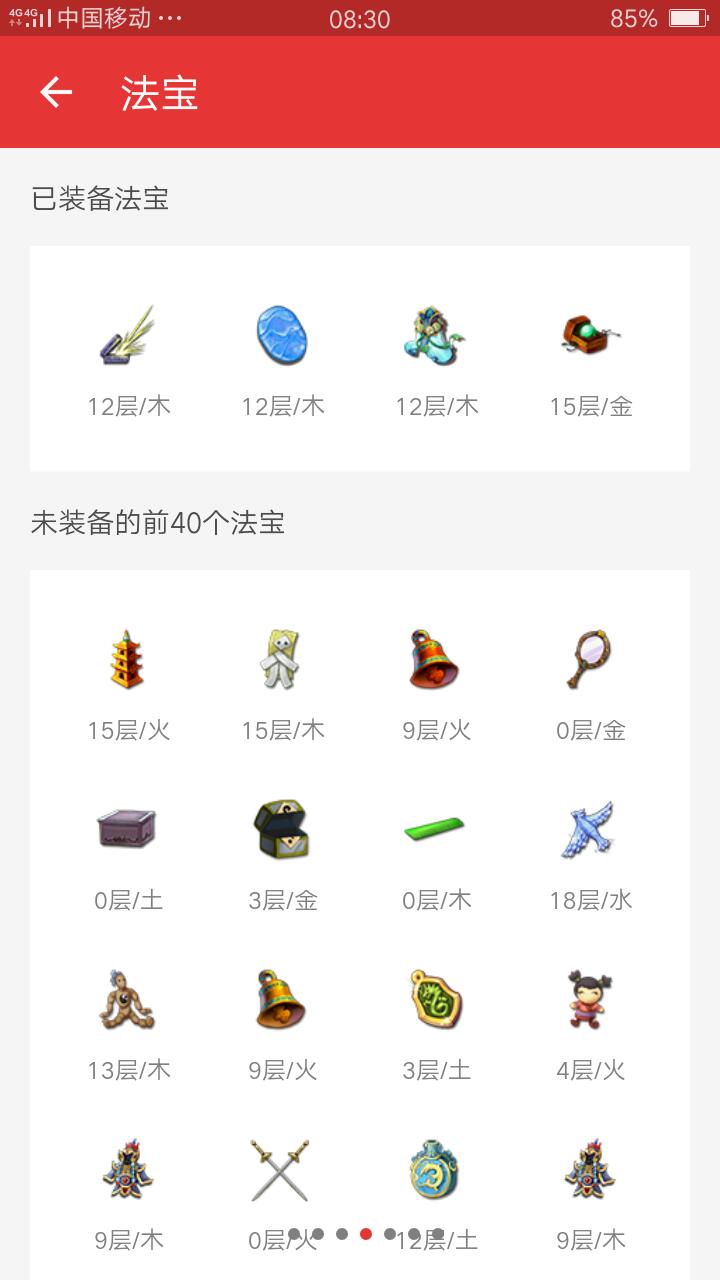Open the 3层/金 chest 法宝

282,830
